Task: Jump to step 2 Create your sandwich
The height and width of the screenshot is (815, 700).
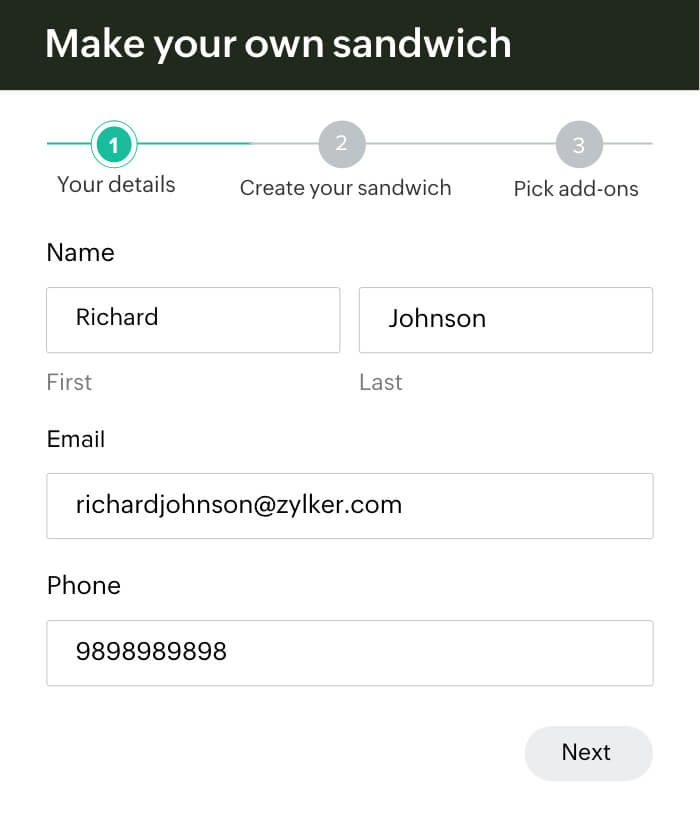Action: coord(342,144)
